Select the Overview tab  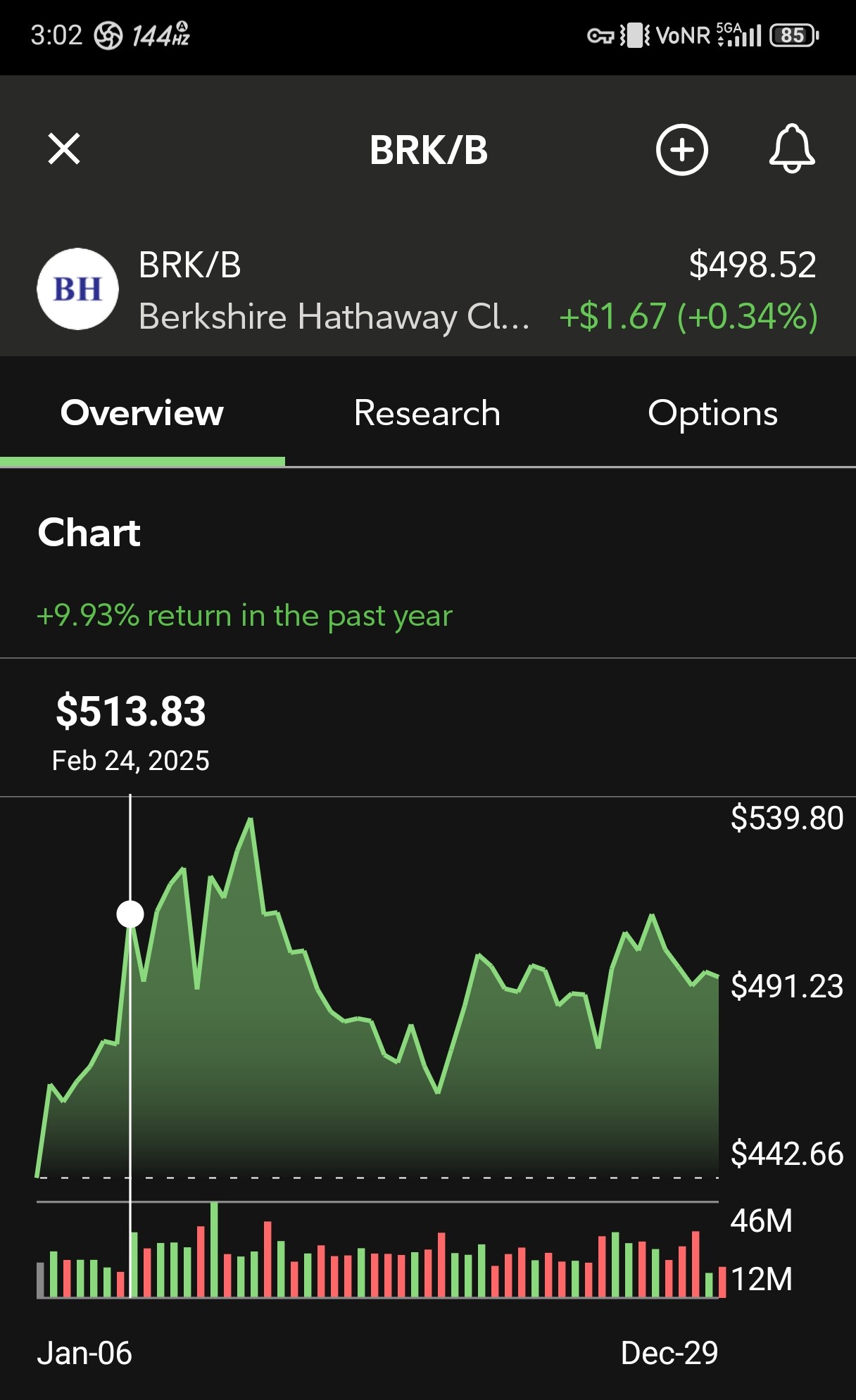pos(142,413)
